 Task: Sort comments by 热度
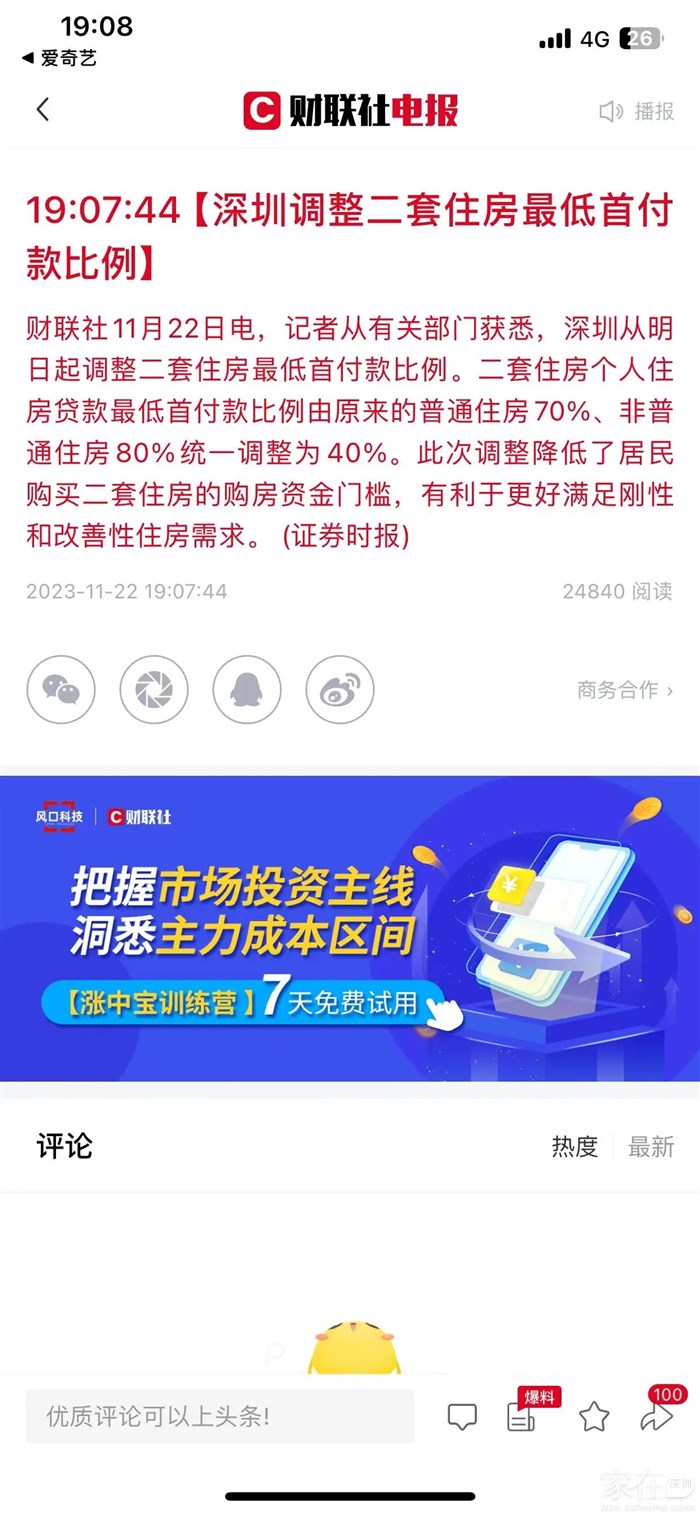(x=574, y=1146)
